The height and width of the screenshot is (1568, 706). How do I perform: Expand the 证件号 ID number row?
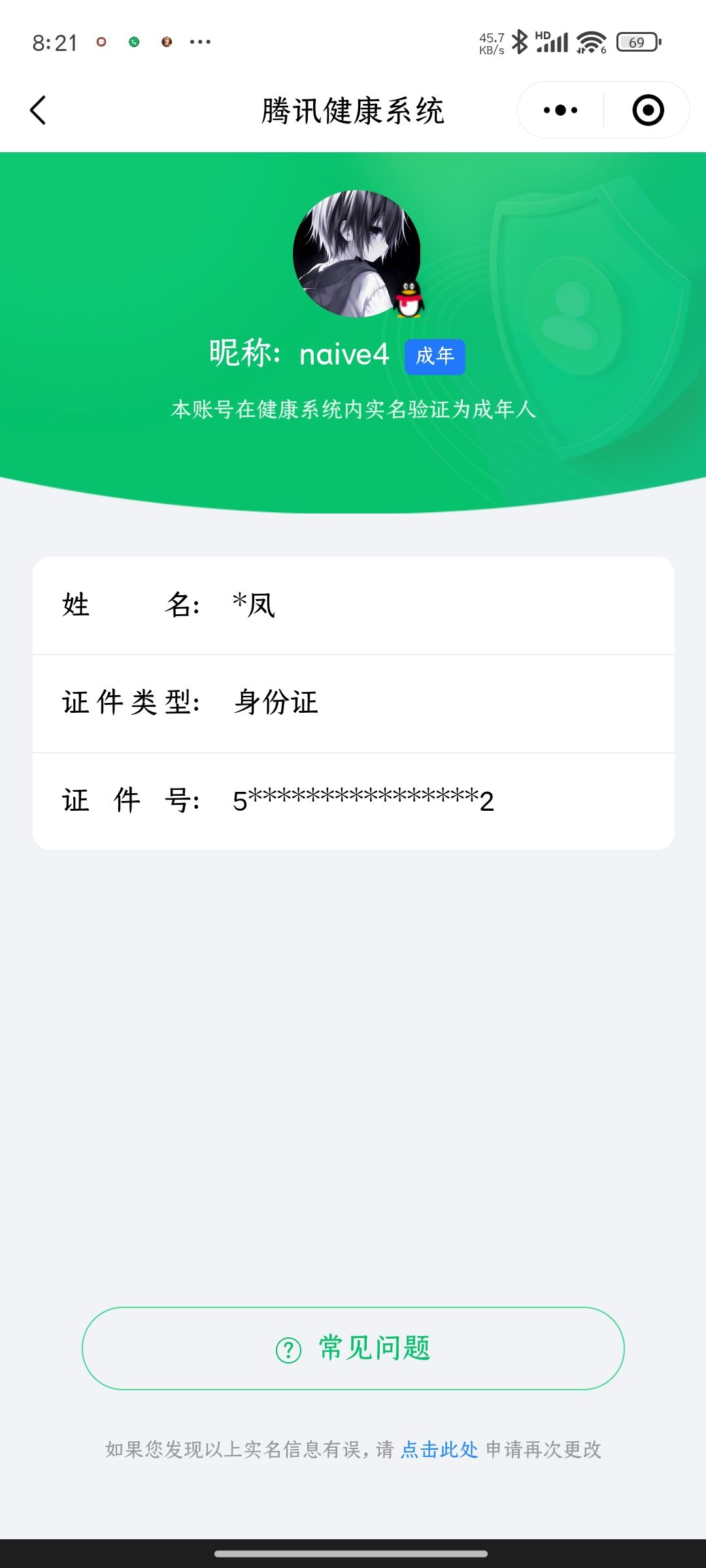pyautogui.click(x=353, y=800)
